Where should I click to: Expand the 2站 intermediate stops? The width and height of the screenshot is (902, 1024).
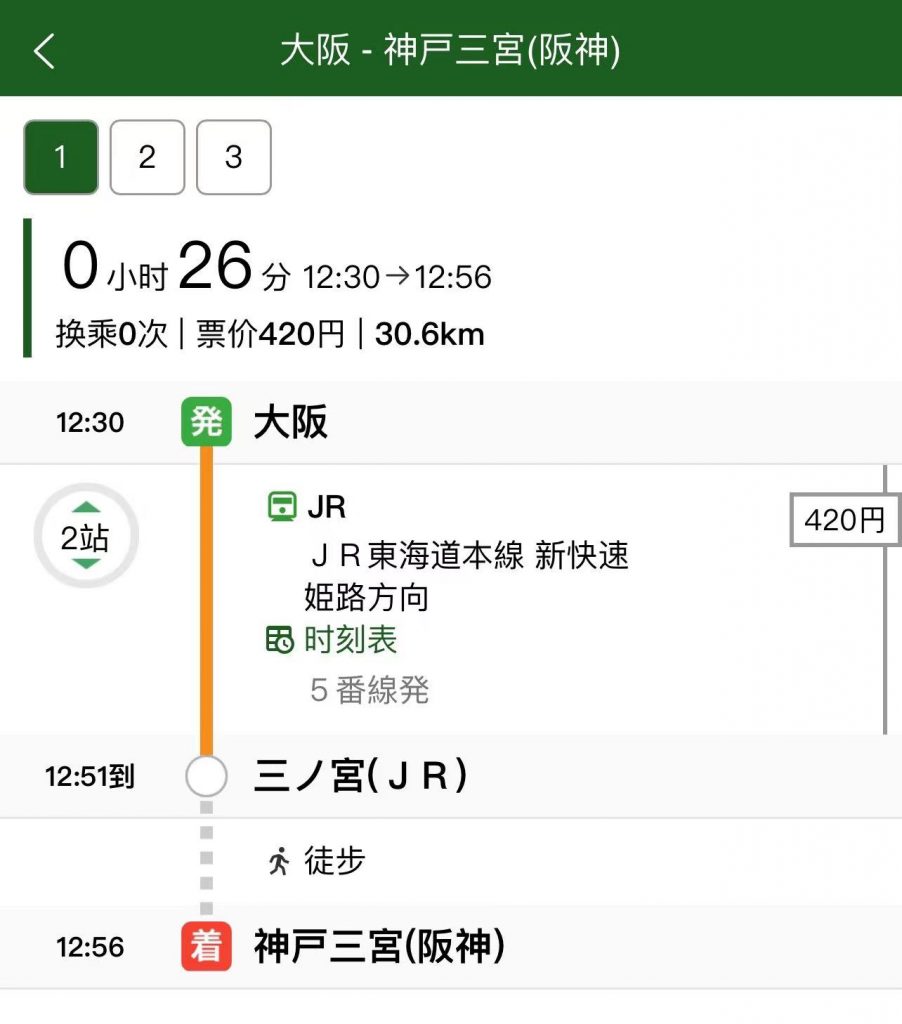point(86,537)
